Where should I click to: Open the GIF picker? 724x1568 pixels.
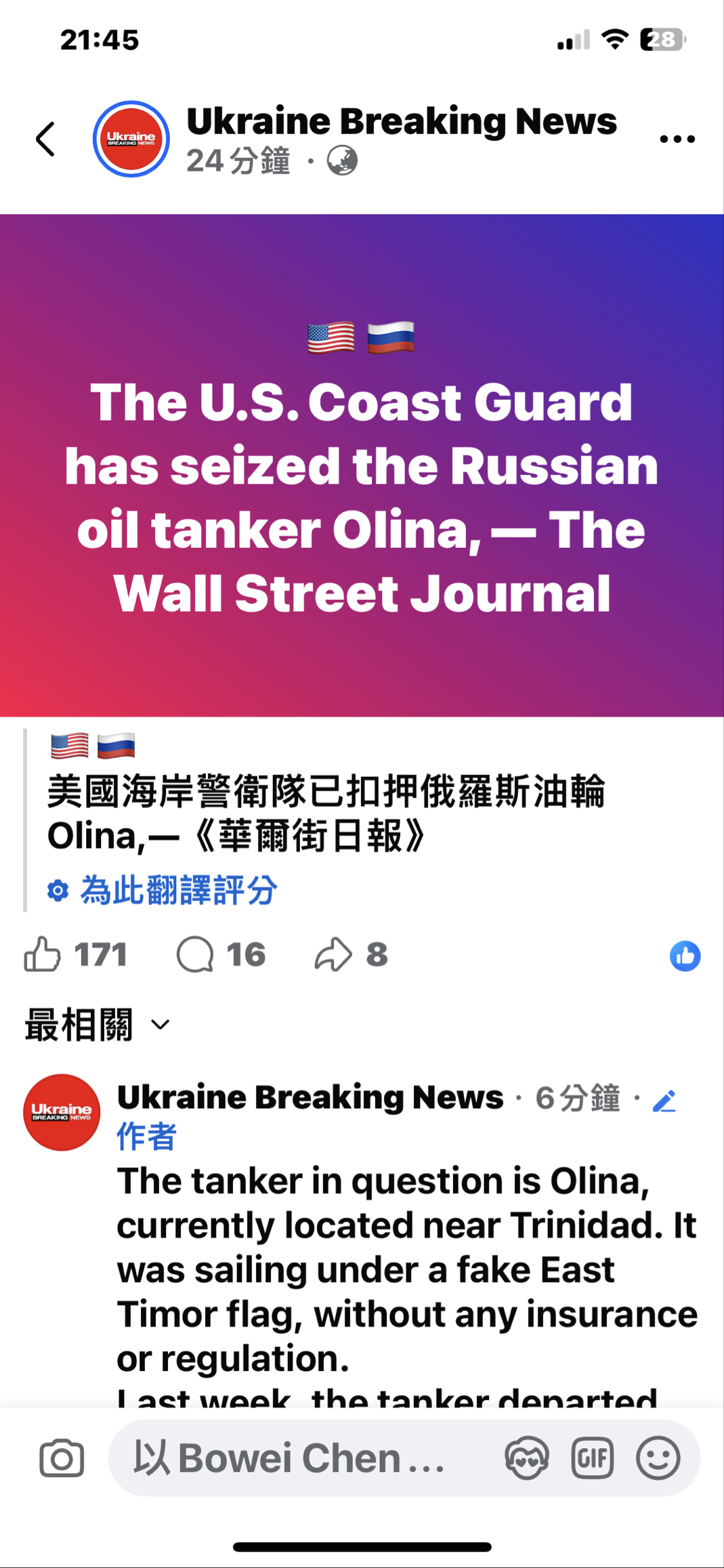tap(592, 1458)
